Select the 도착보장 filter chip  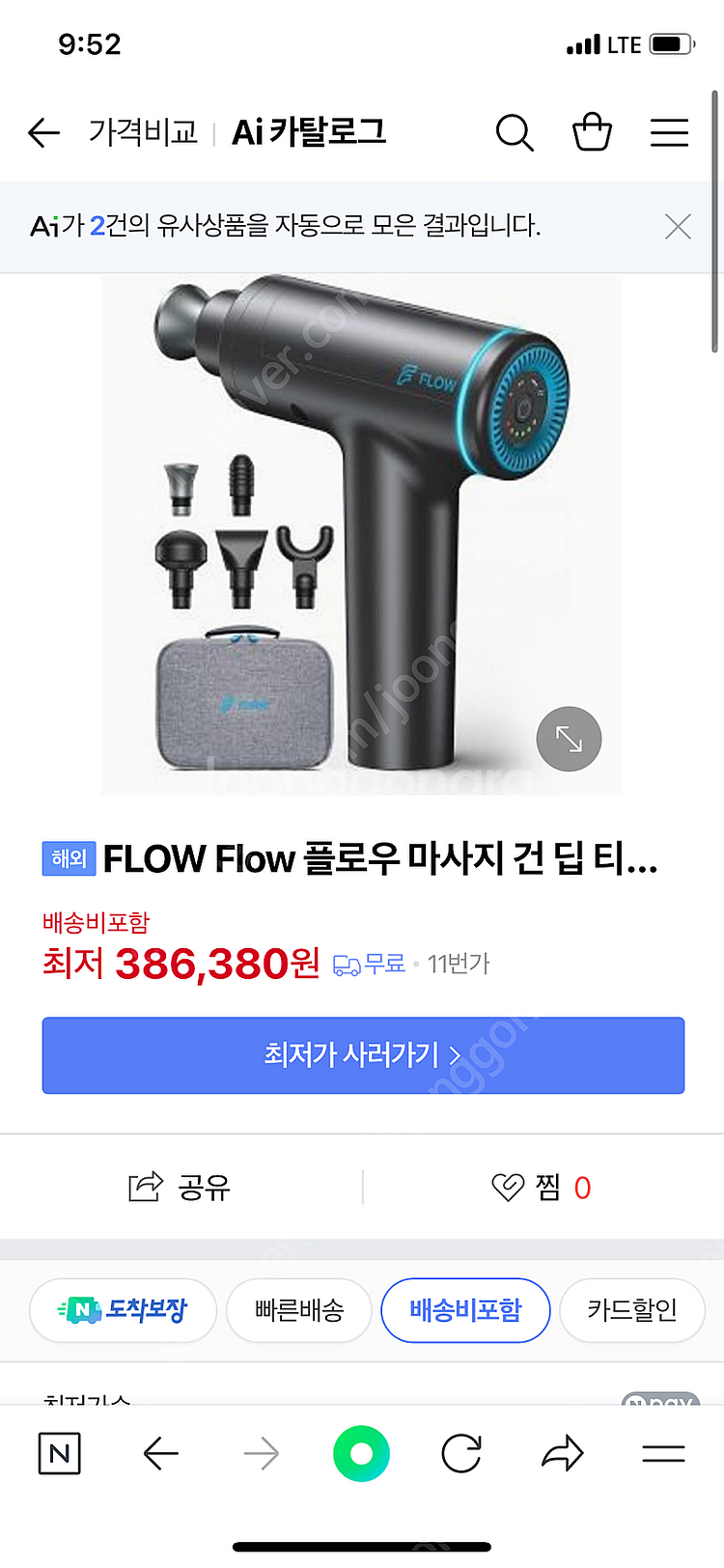click(123, 1310)
